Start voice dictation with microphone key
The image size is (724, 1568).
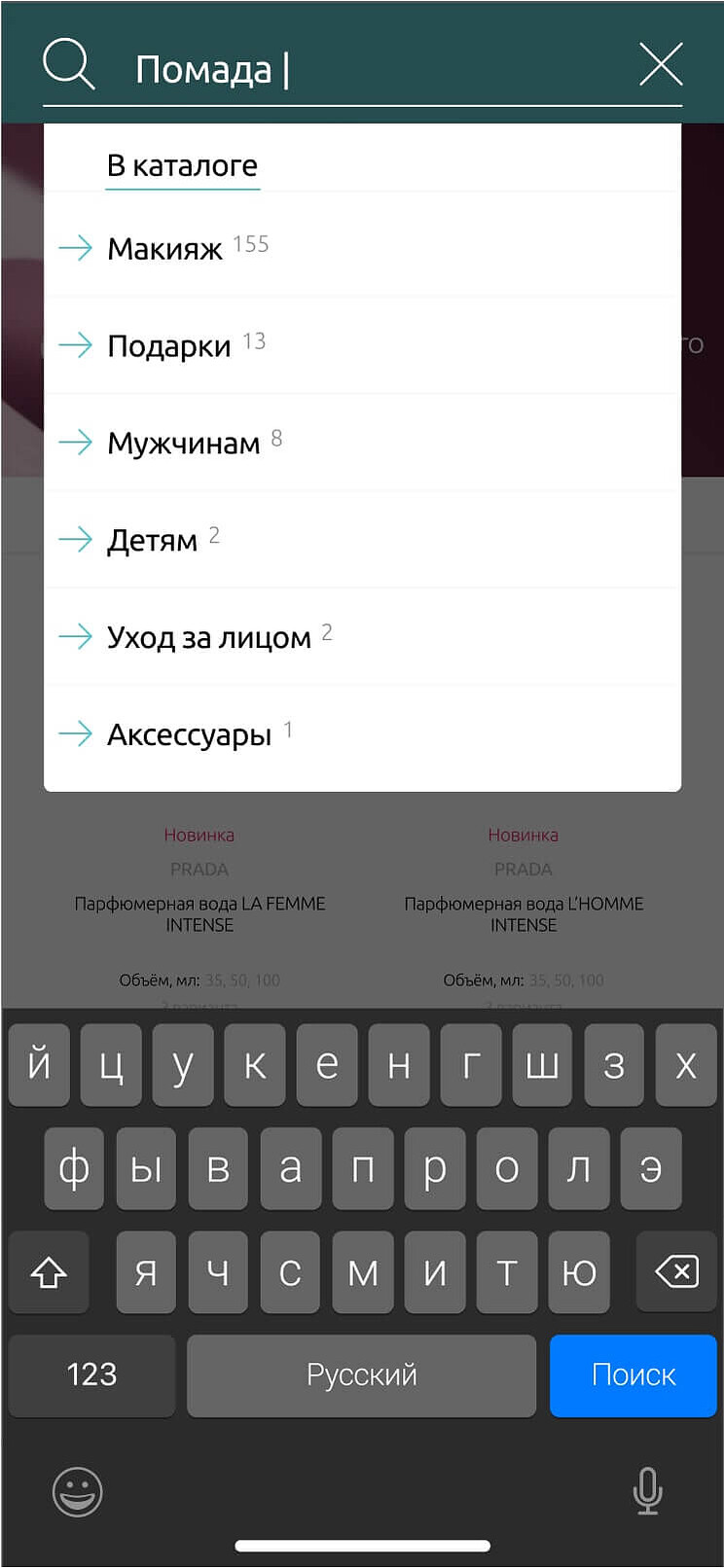pos(647,1490)
